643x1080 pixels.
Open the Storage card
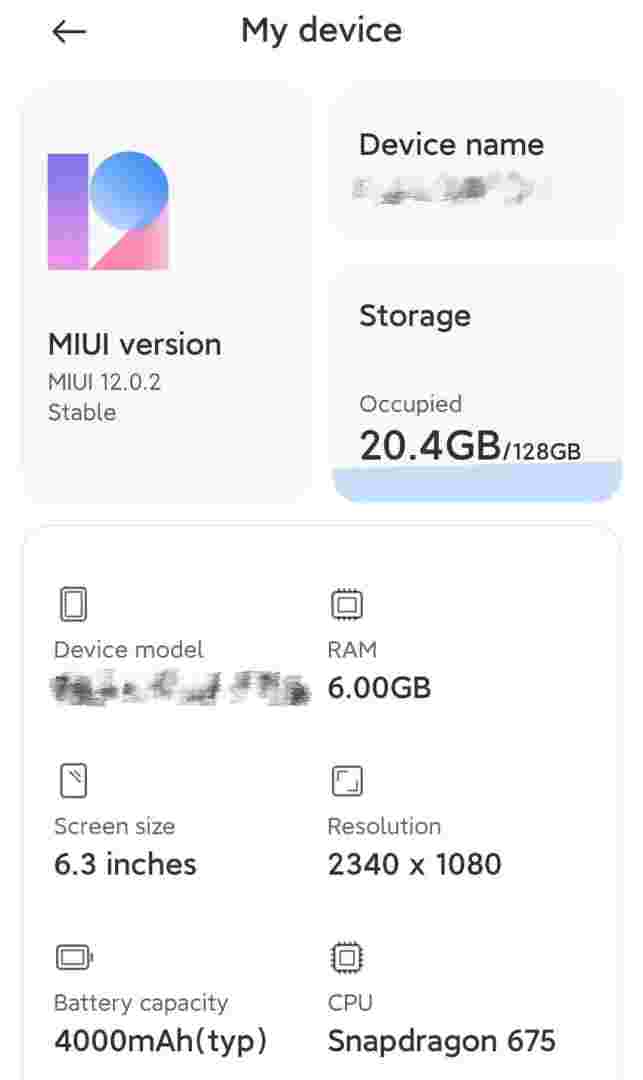[x=475, y=385]
